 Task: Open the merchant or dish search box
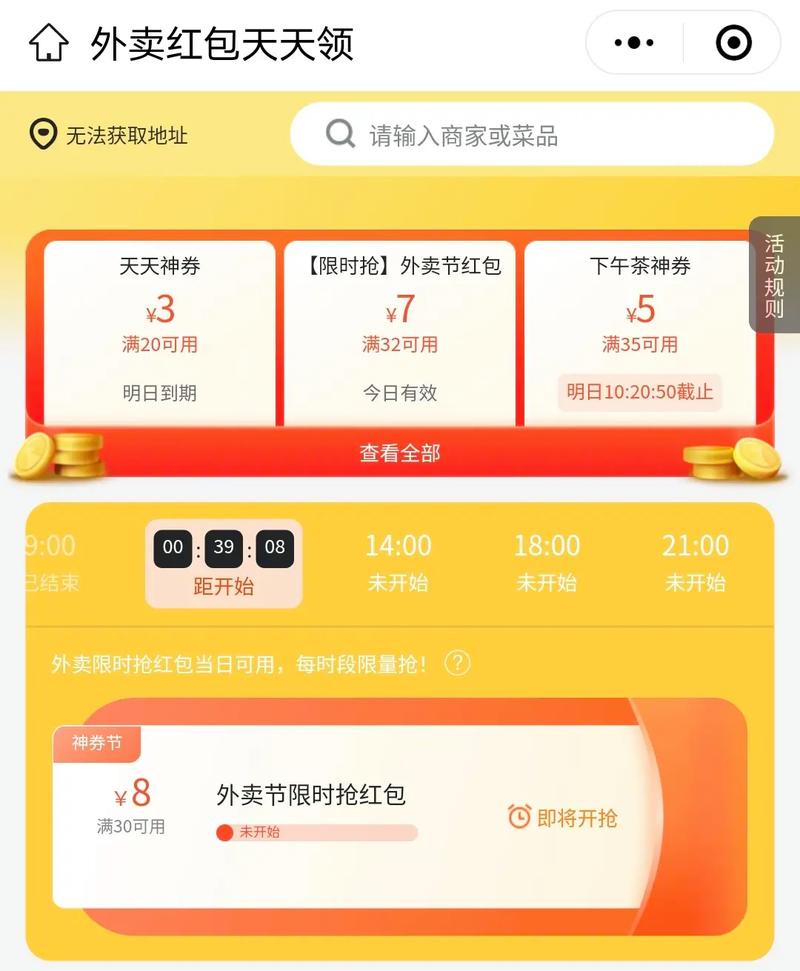tap(532, 135)
